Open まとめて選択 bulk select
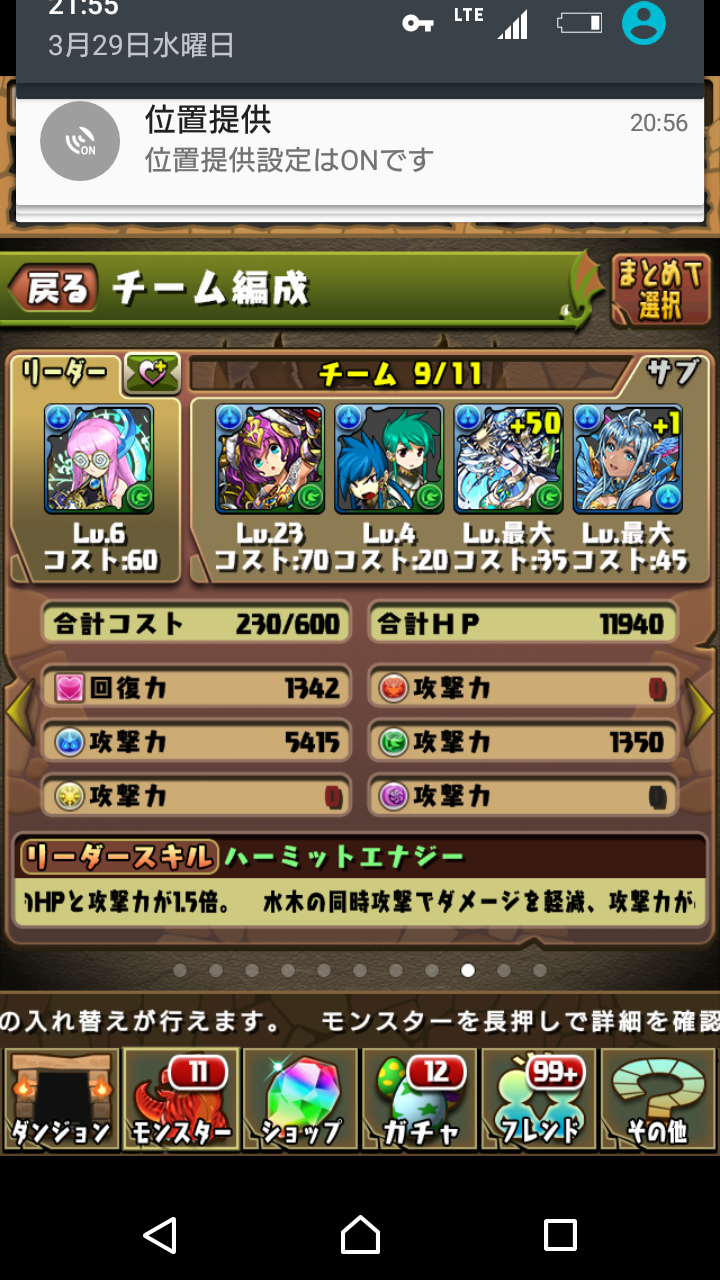Image resolution: width=720 pixels, height=1280 pixels. pyautogui.click(x=661, y=290)
